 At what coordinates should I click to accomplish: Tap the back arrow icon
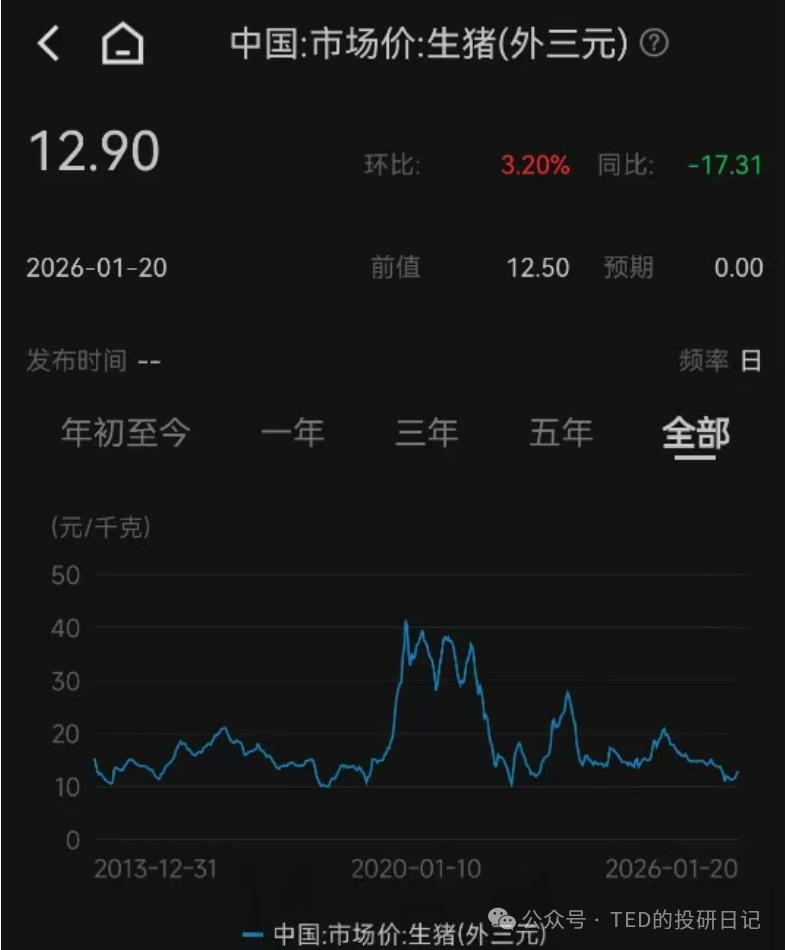click(x=48, y=44)
